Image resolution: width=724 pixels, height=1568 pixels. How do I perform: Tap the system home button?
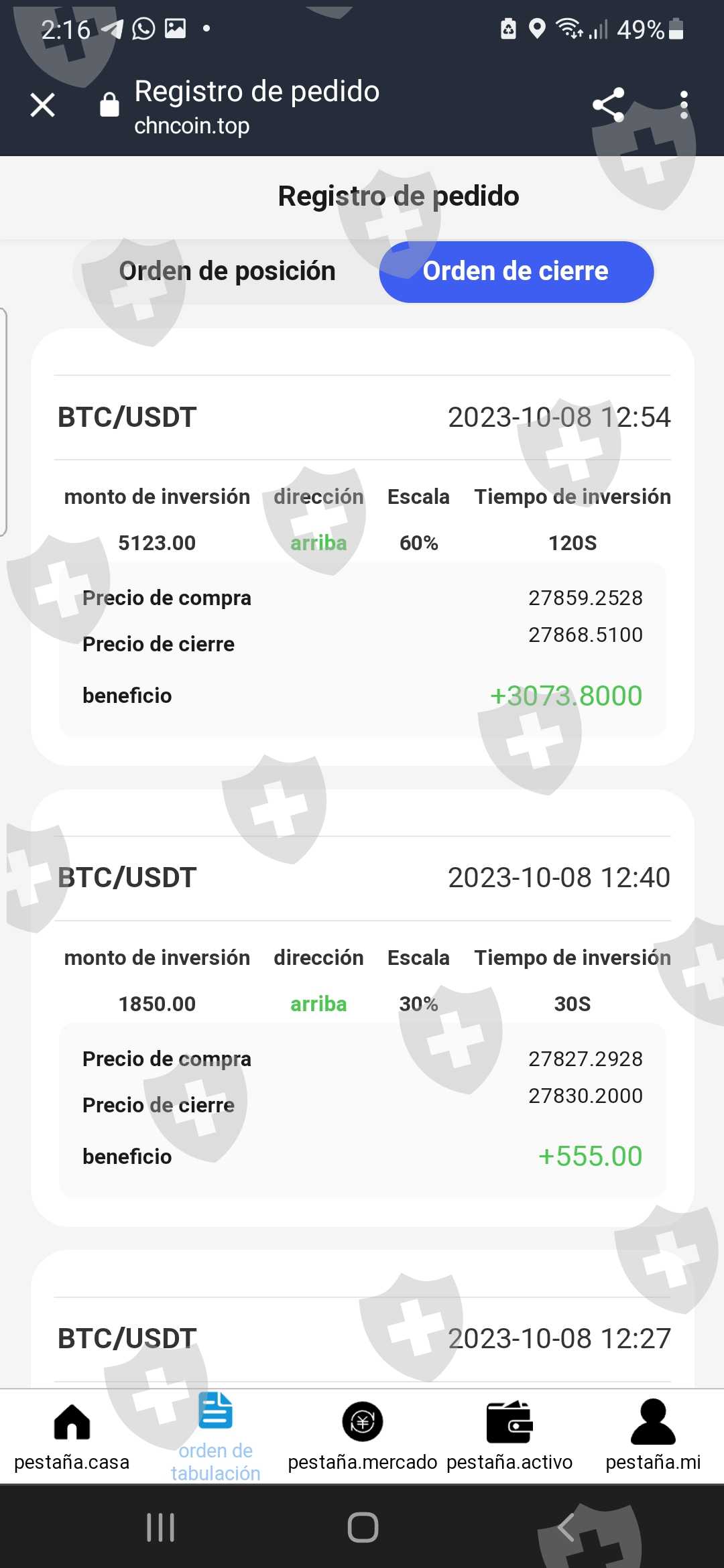click(x=363, y=1528)
